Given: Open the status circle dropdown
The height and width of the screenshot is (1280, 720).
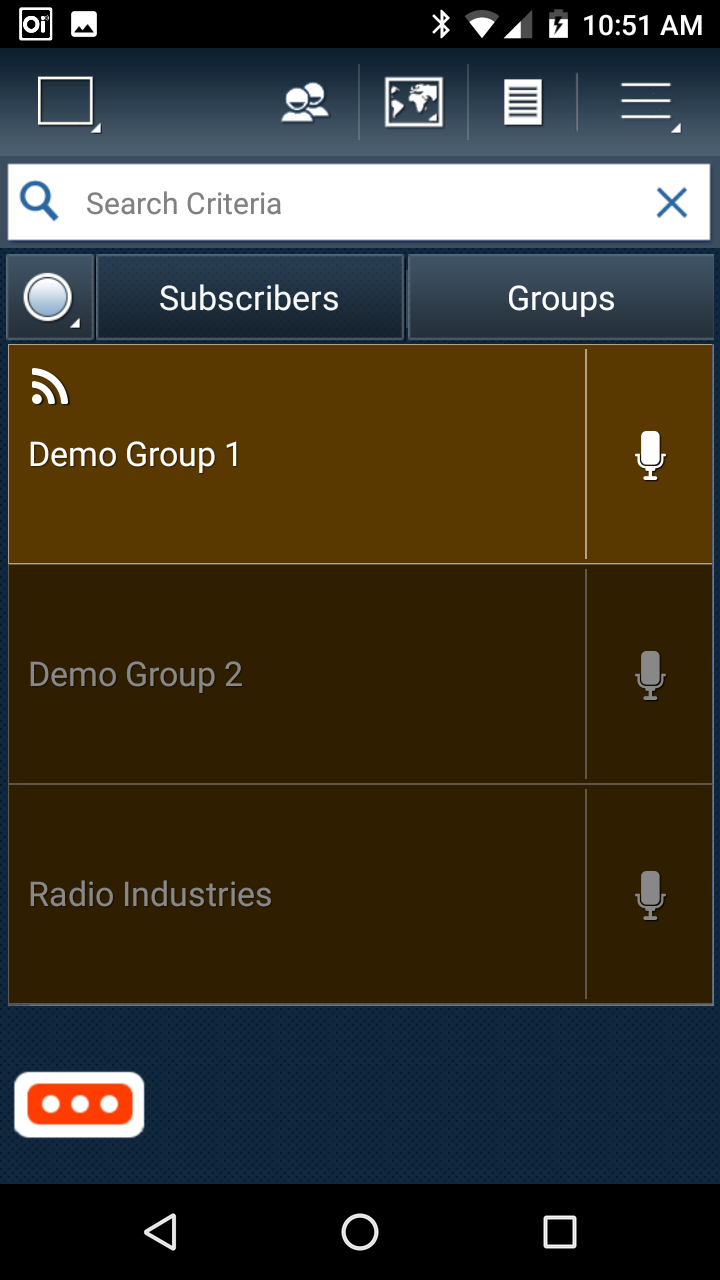Looking at the screenshot, I should tap(50, 298).
